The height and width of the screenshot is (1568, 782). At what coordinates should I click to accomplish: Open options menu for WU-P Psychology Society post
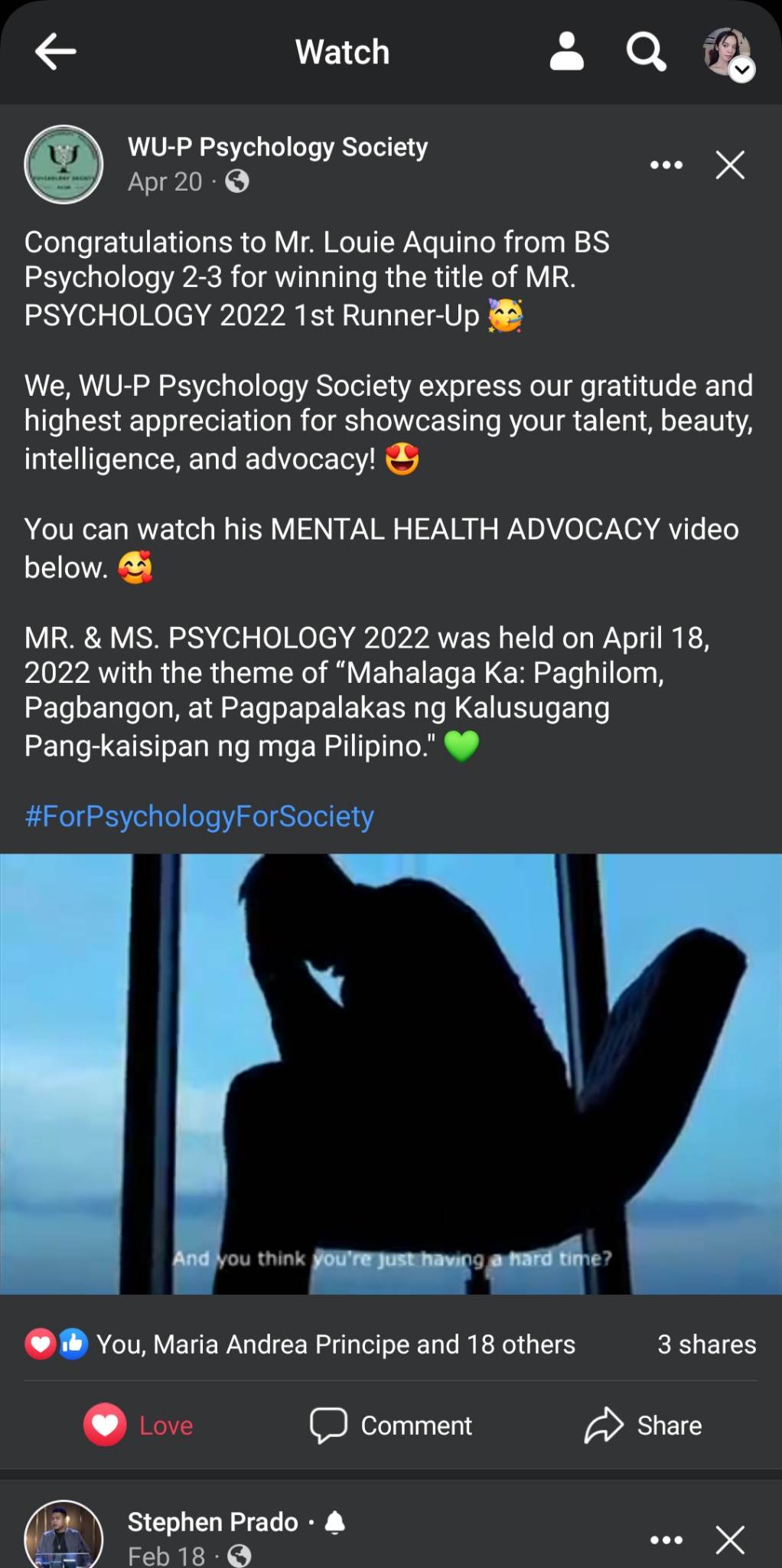666,165
